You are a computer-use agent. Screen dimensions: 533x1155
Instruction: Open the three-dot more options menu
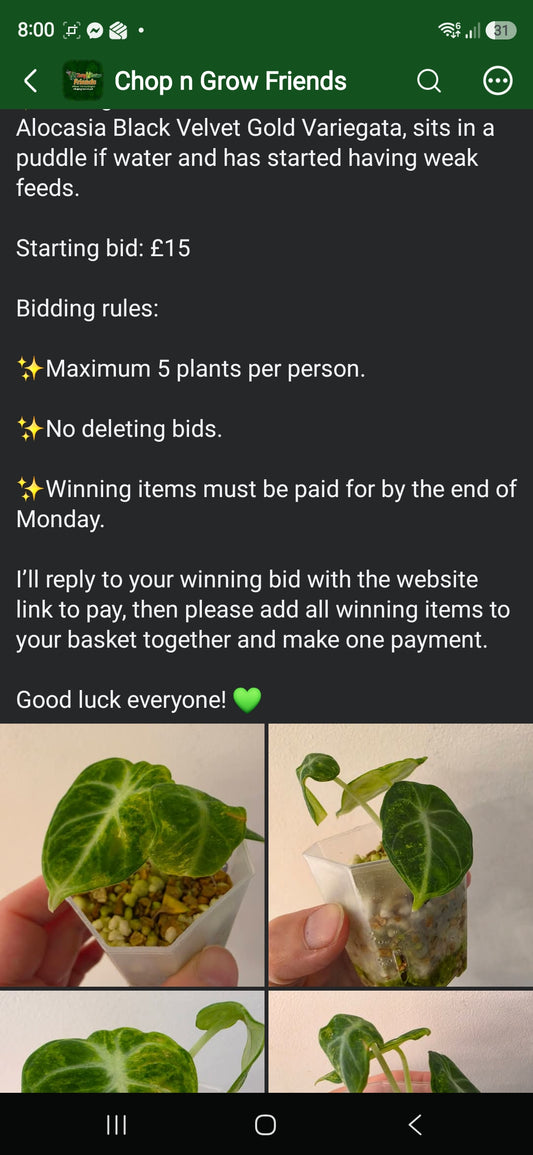[498, 81]
